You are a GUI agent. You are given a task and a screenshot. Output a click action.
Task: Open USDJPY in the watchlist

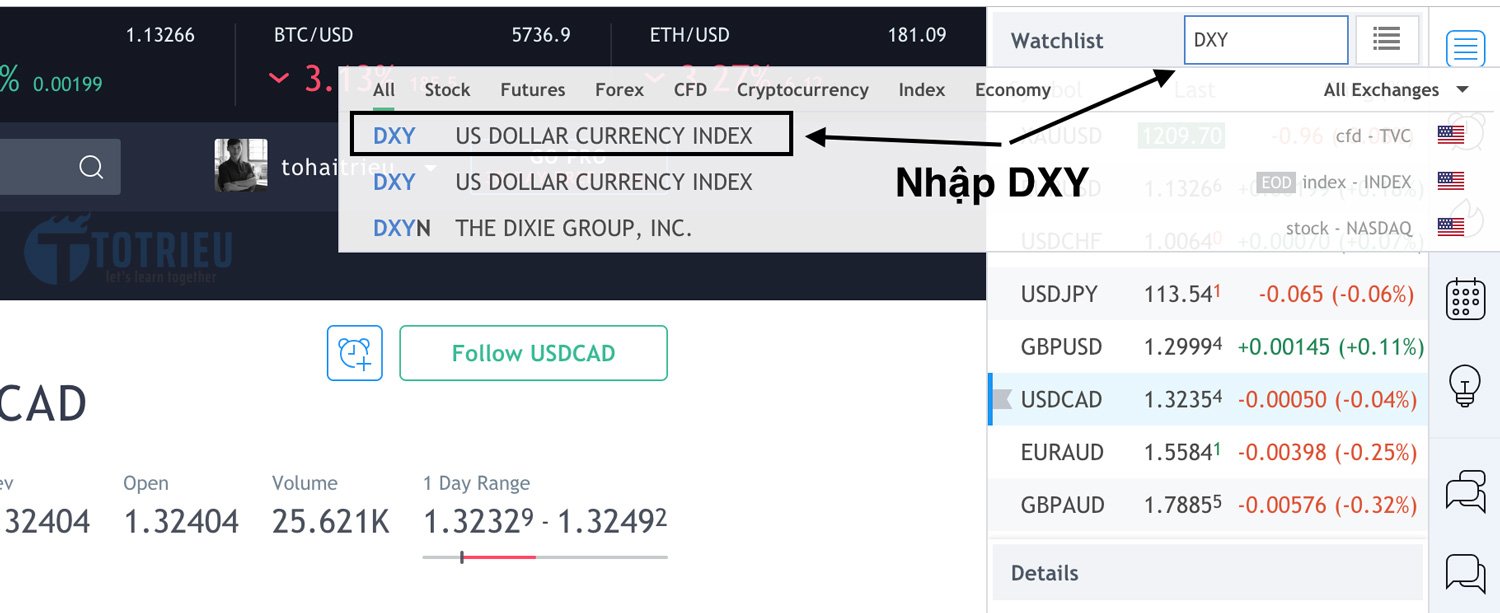coord(1060,294)
